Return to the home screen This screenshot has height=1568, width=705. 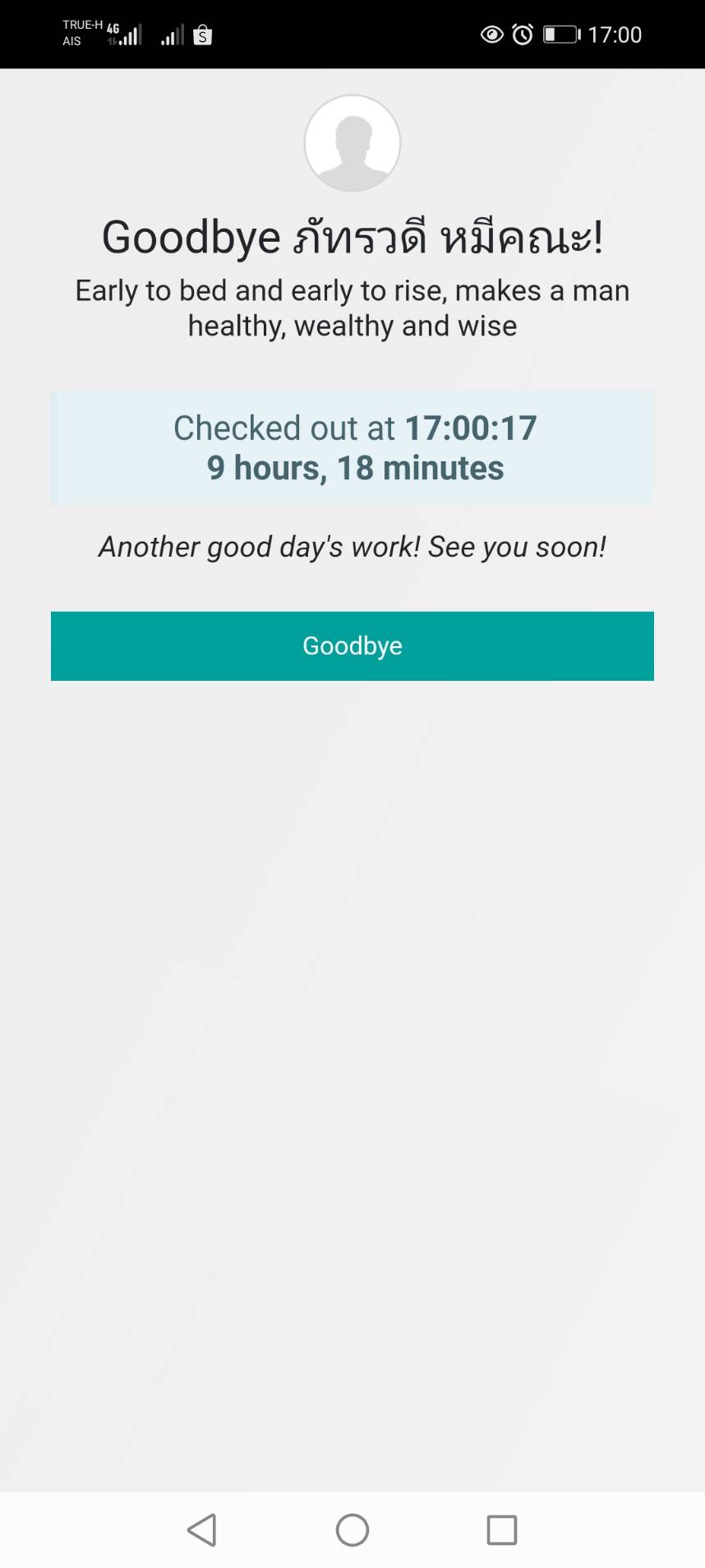(352, 1530)
